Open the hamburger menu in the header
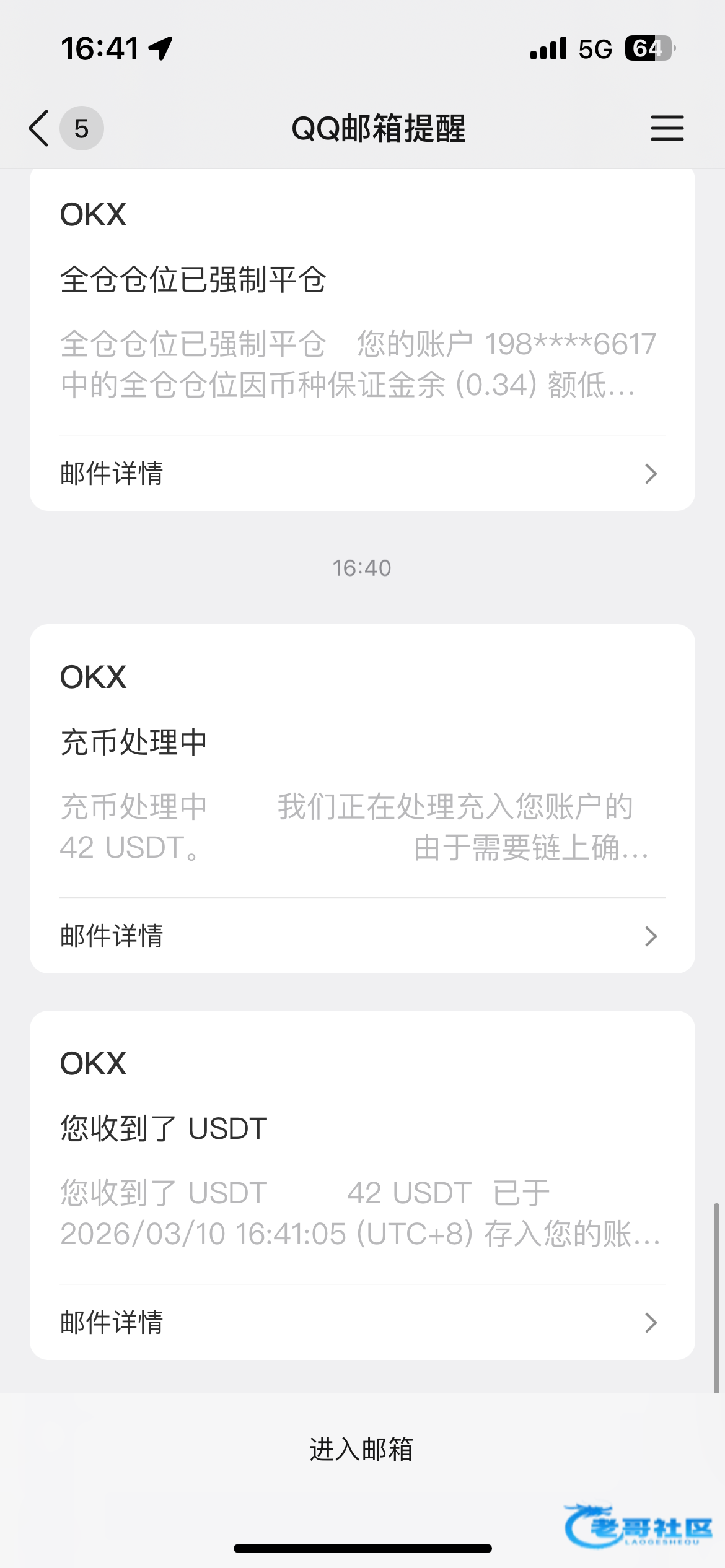 (x=667, y=128)
